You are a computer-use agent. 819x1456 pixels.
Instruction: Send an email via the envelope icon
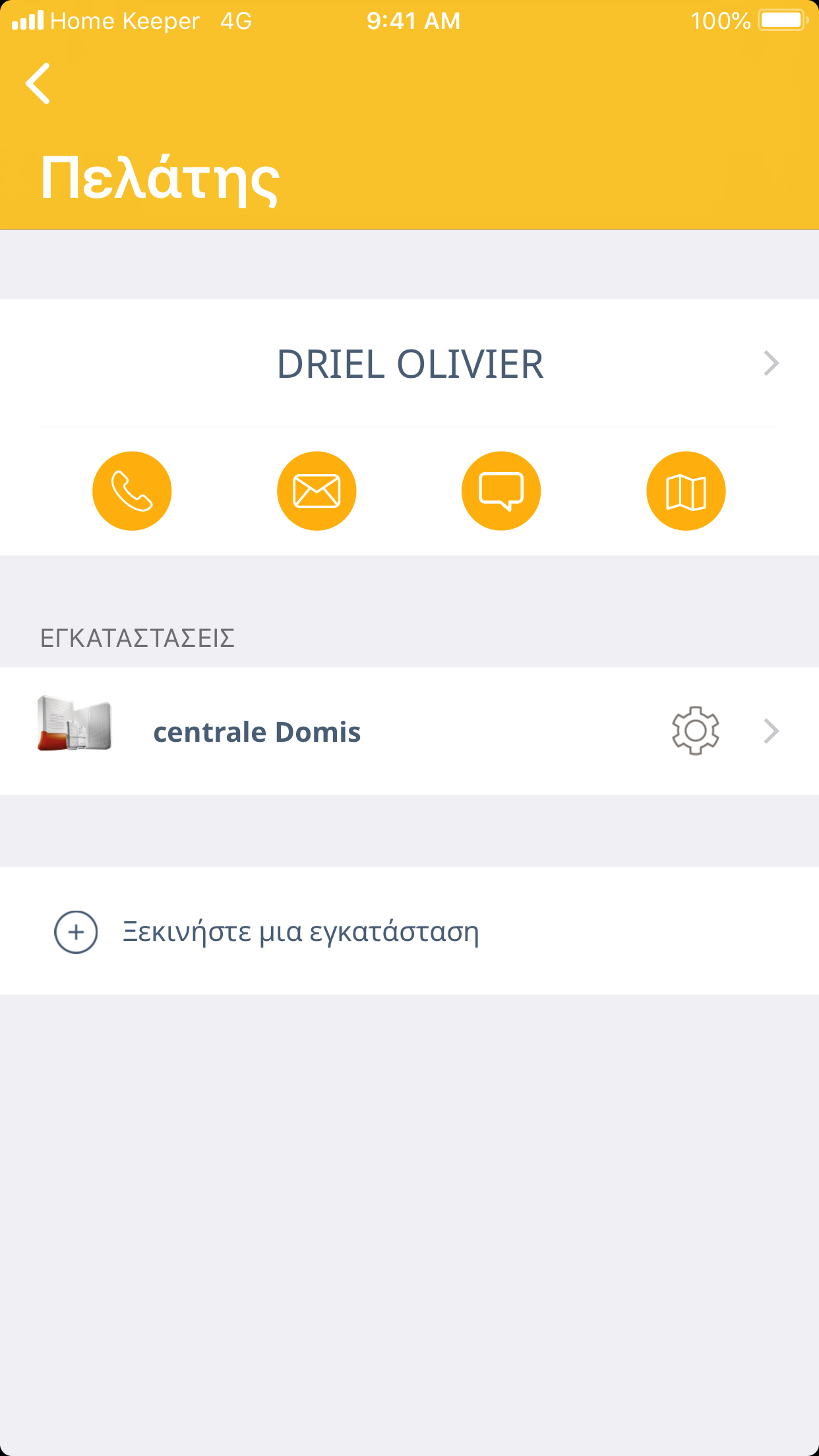[317, 491]
